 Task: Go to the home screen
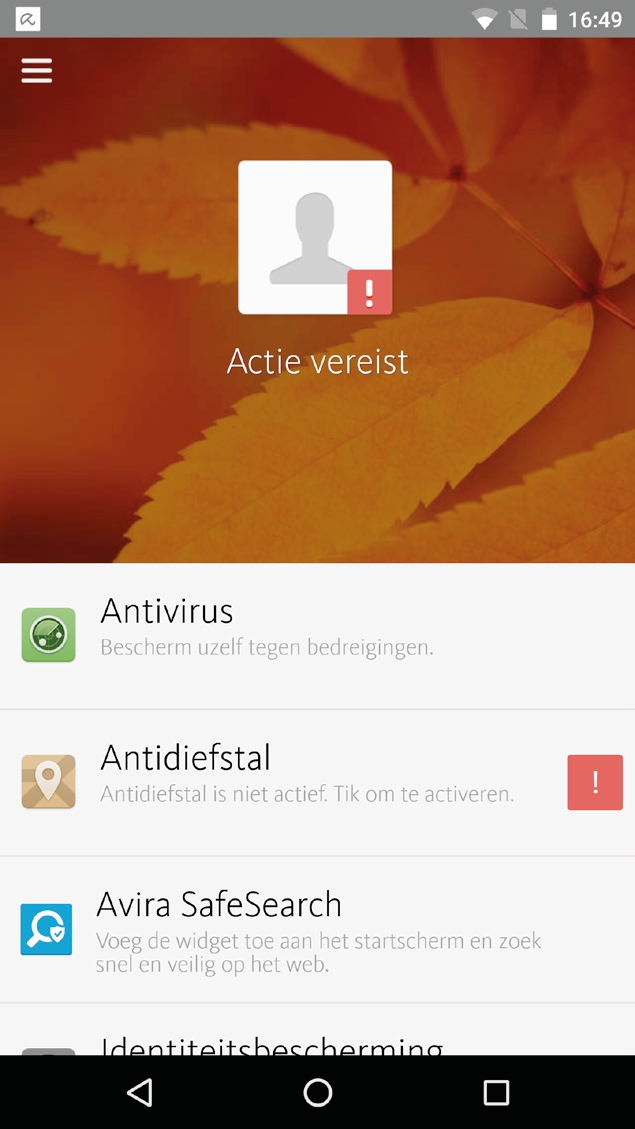[317, 1092]
